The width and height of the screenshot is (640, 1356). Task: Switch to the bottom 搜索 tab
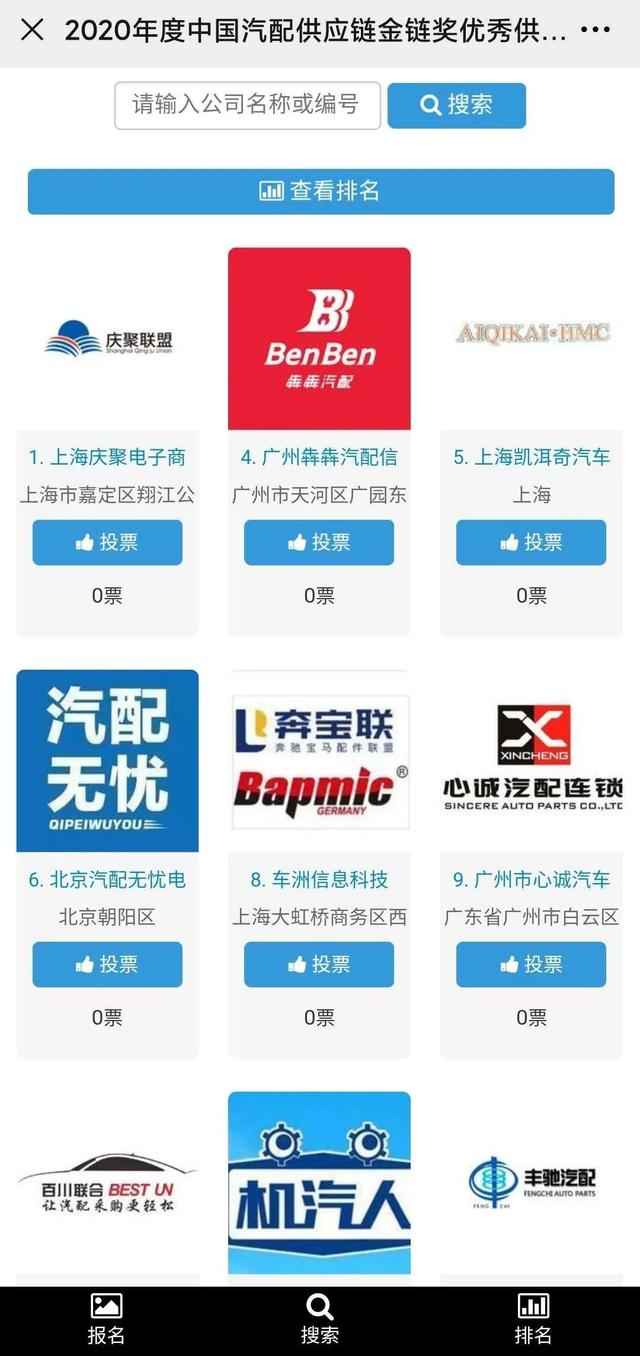click(x=319, y=1320)
